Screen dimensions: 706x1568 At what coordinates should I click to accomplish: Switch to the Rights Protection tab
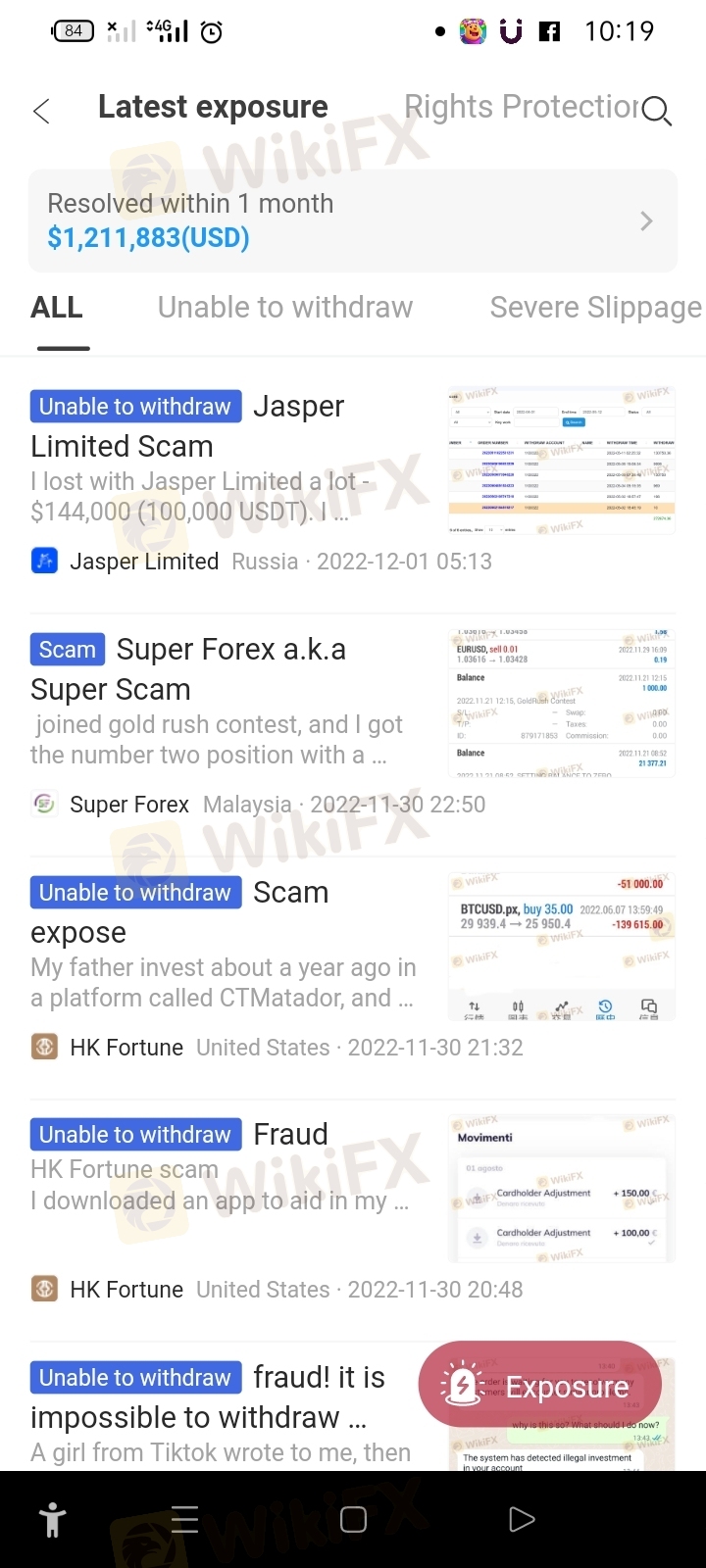click(521, 106)
